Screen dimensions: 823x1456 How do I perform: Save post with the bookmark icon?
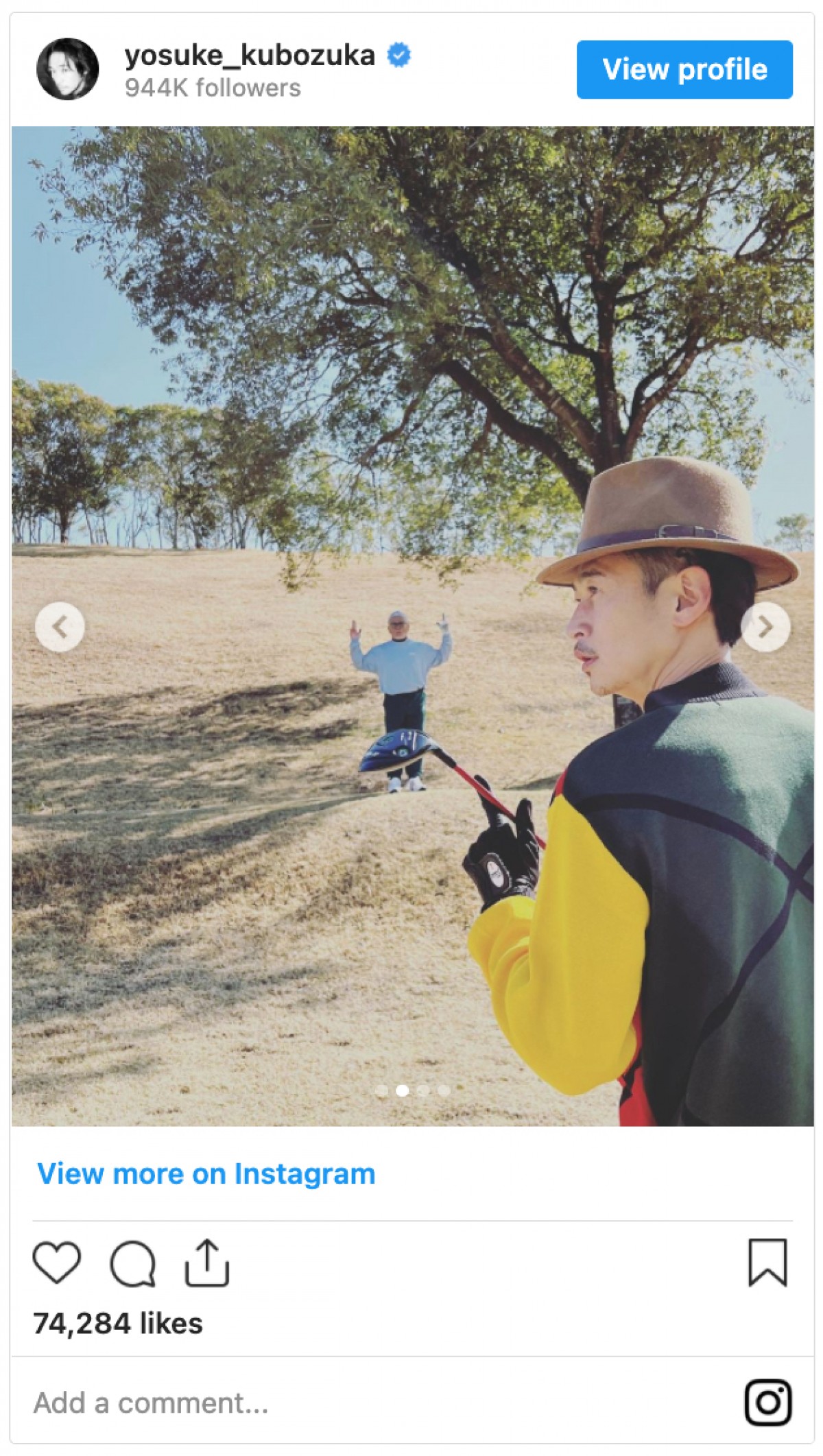point(767,1263)
